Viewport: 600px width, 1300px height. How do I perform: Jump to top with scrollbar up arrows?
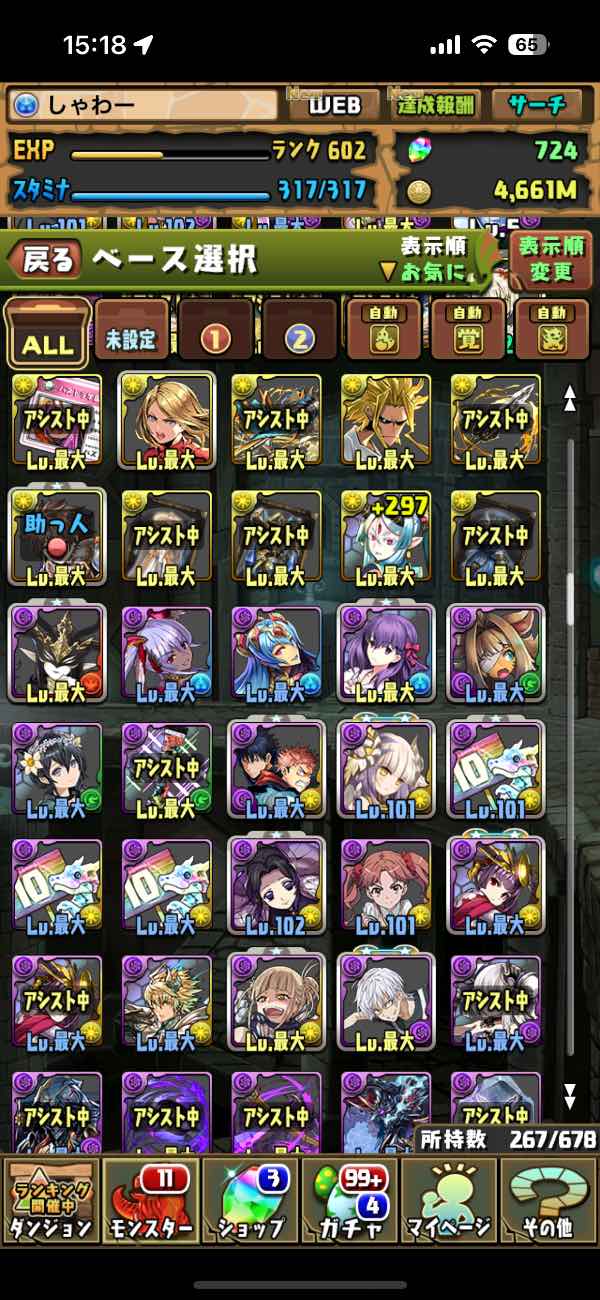pos(570,399)
